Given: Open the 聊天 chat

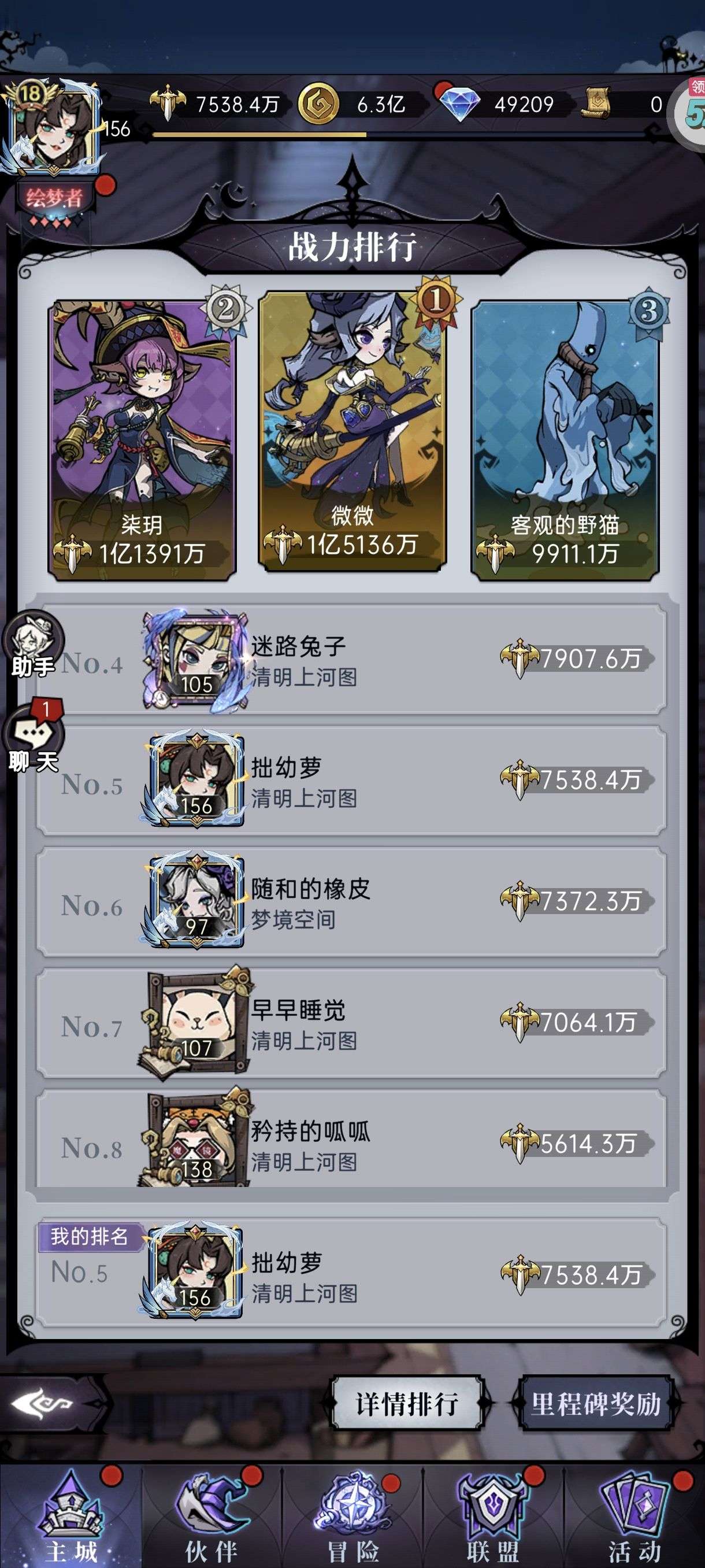Looking at the screenshot, I should coord(33,738).
